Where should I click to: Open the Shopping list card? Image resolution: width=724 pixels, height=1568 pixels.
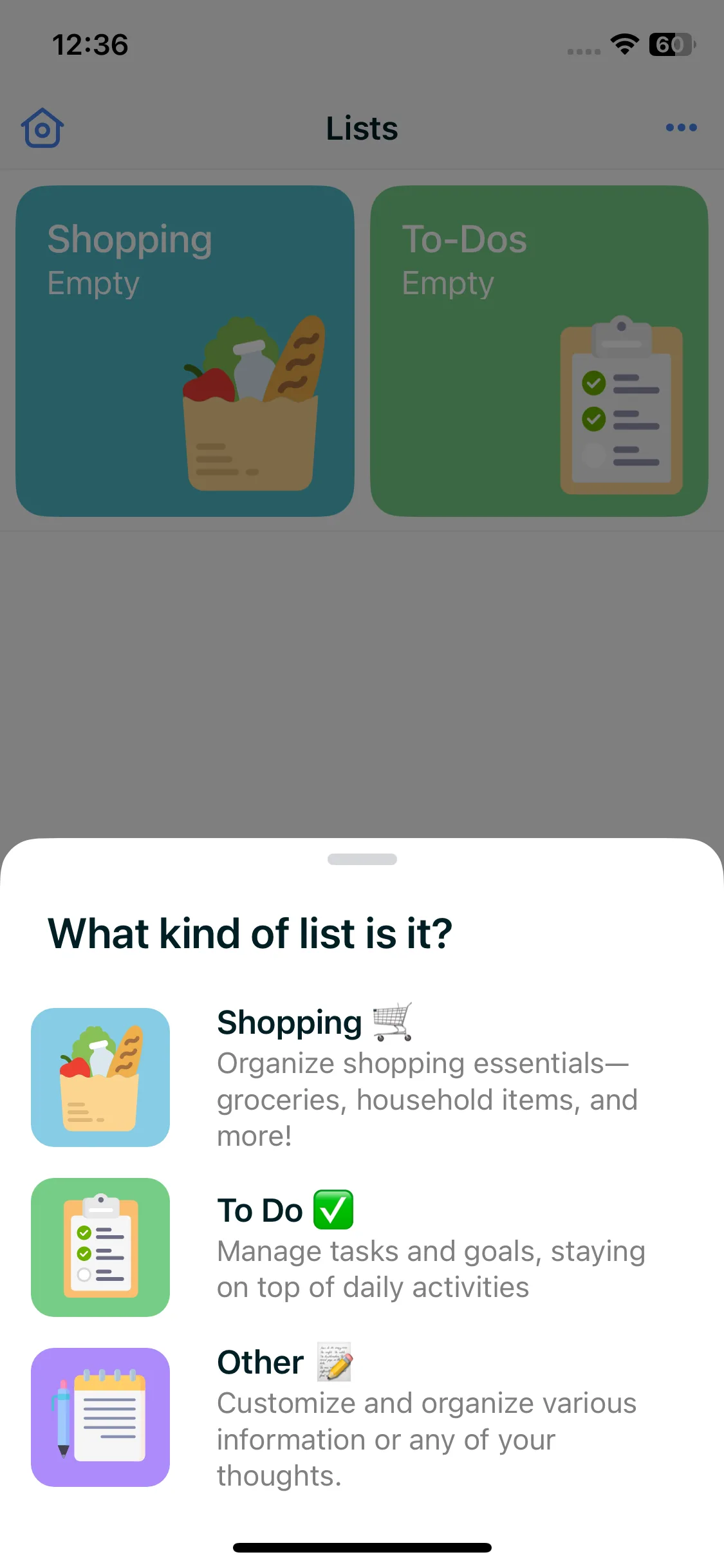pyautogui.click(x=185, y=351)
